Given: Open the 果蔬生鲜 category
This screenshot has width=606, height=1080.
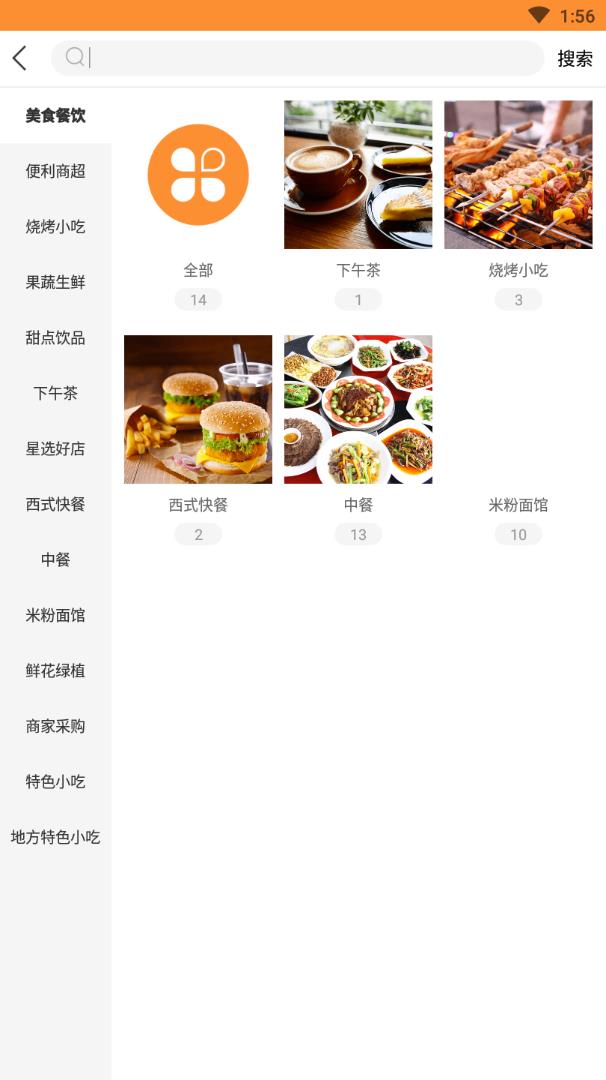Looking at the screenshot, I should 56,282.
